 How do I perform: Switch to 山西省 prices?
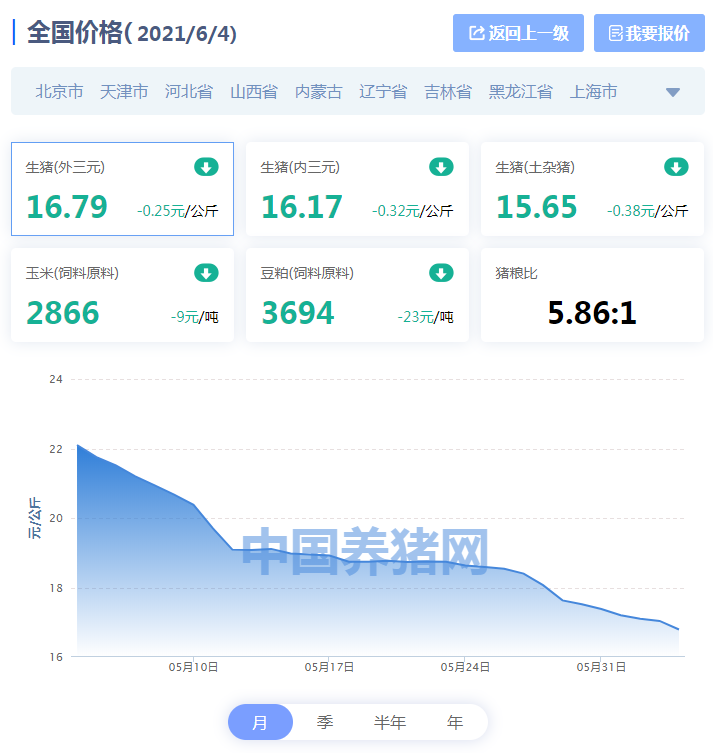click(x=254, y=91)
